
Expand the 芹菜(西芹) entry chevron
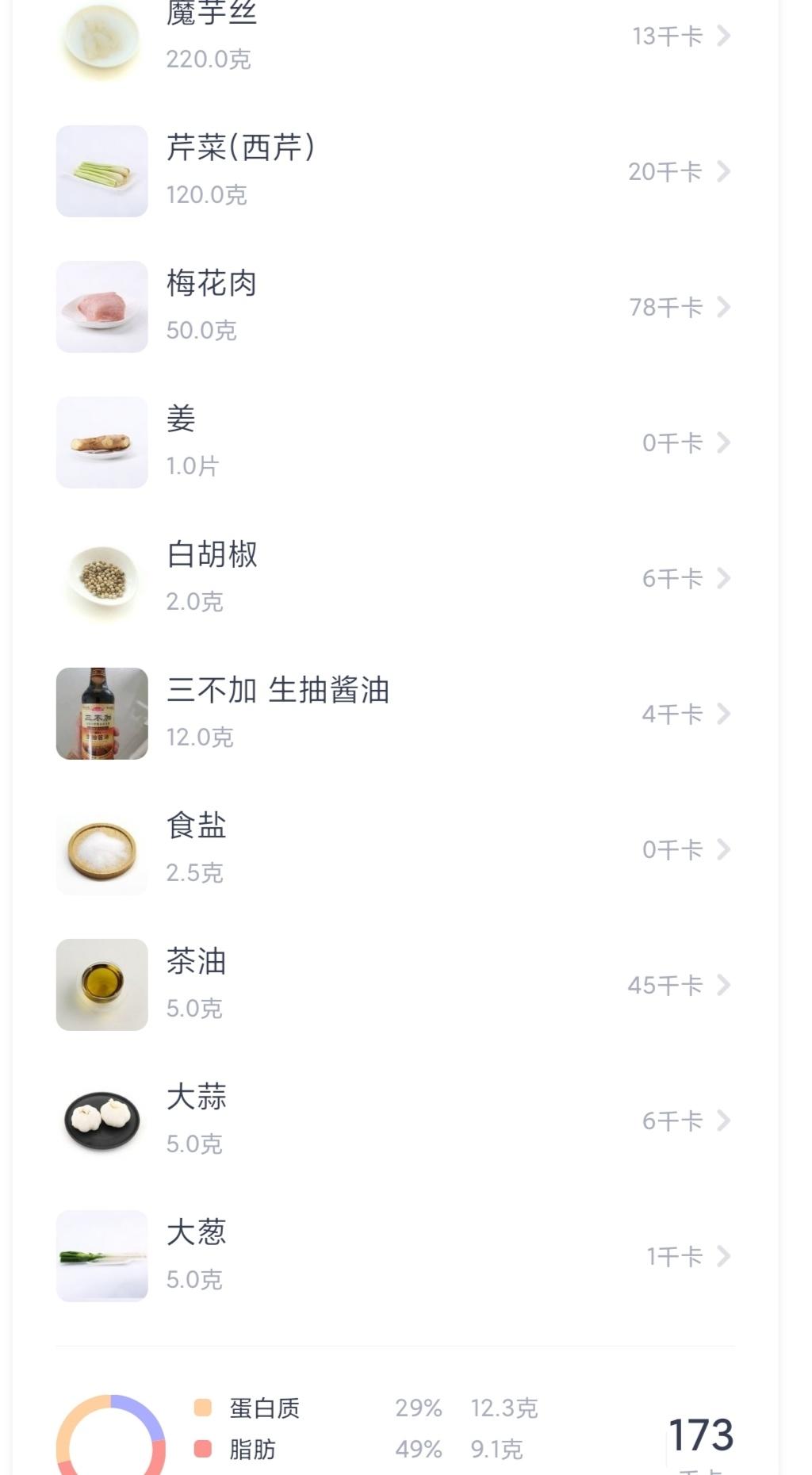[x=722, y=170]
